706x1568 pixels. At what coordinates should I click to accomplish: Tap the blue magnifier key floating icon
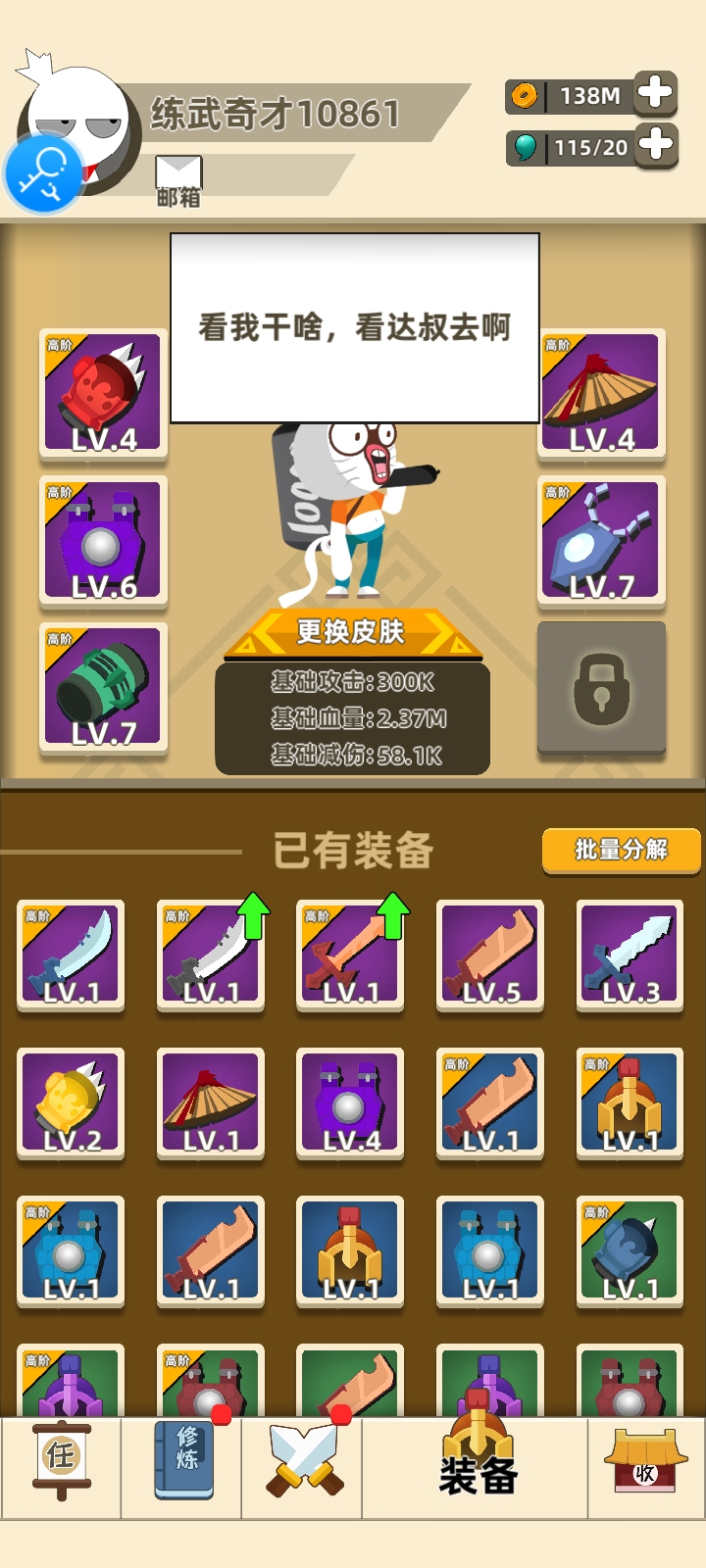coord(44,174)
